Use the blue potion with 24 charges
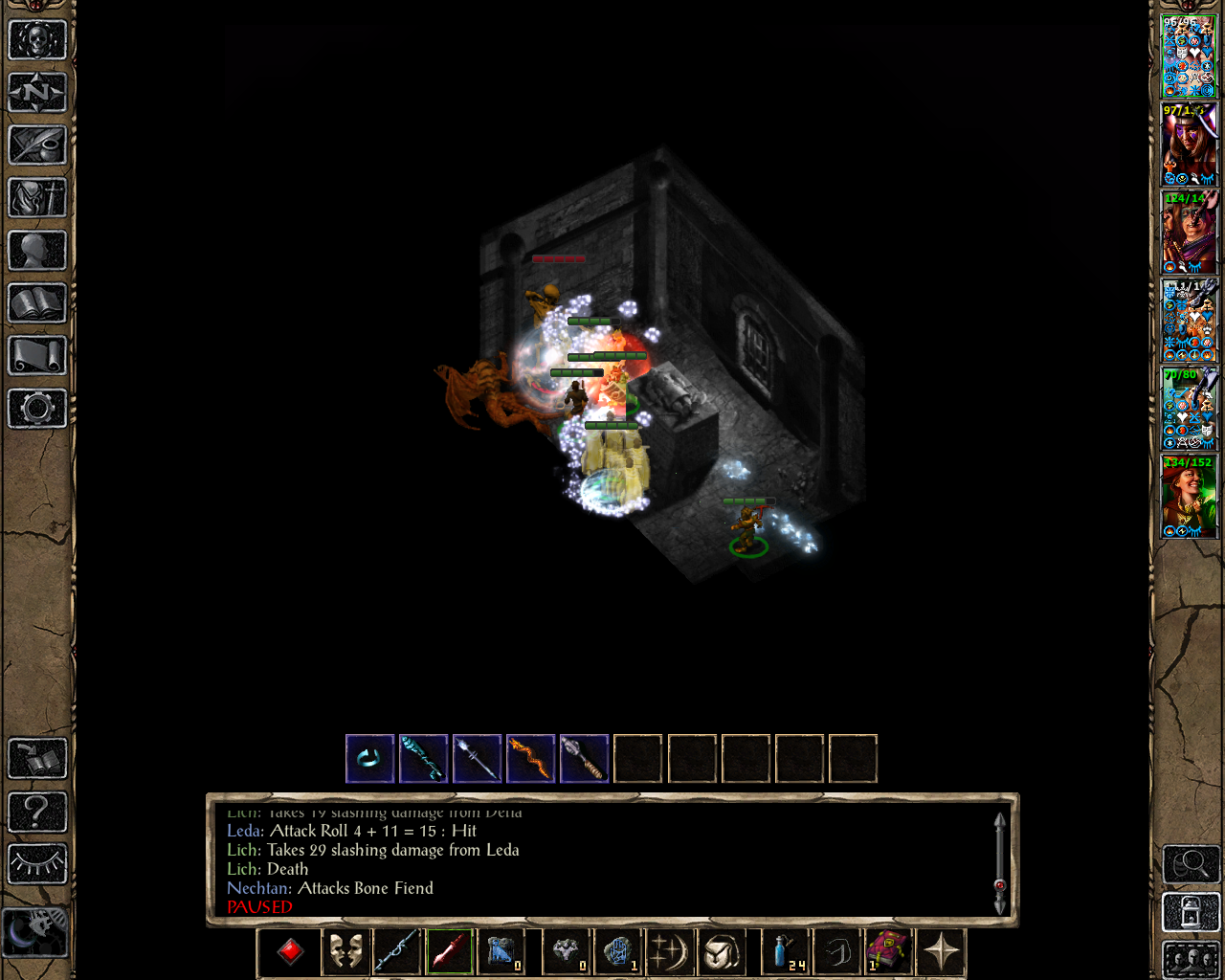Image resolution: width=1225 pixels, height=980 pixels. point(785,952)
